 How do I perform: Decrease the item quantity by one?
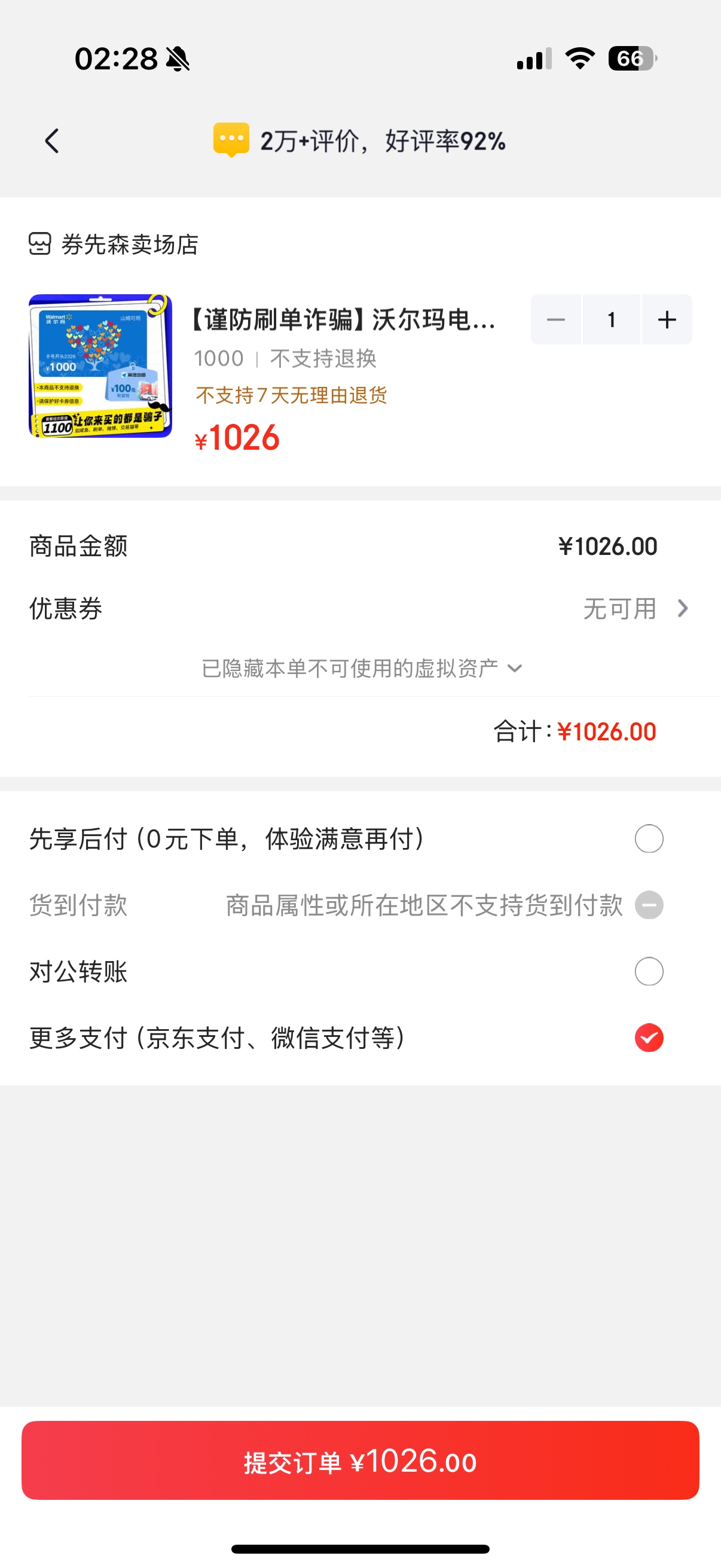point(555,320)
